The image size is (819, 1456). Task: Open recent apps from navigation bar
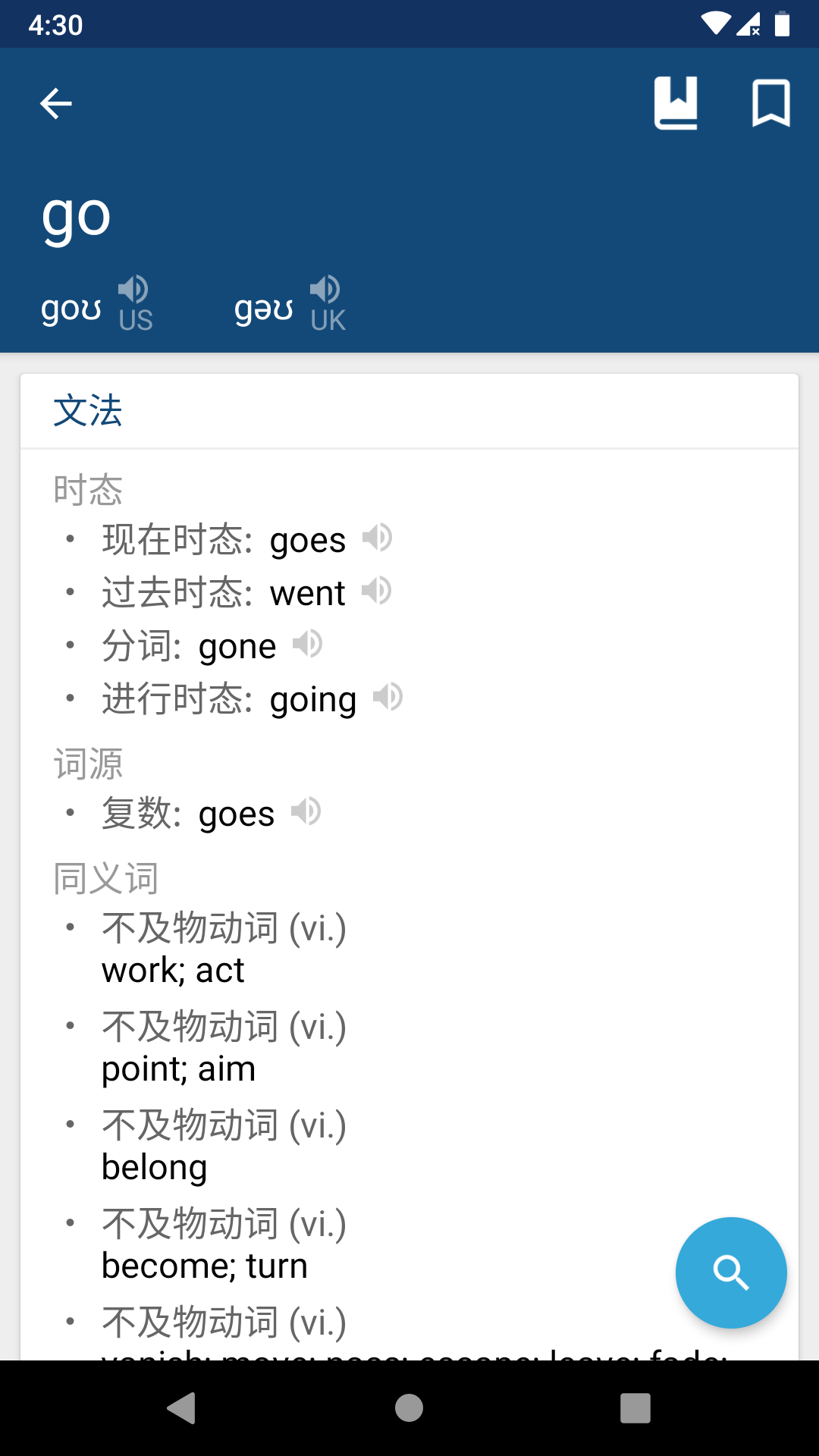[635, 1408]
